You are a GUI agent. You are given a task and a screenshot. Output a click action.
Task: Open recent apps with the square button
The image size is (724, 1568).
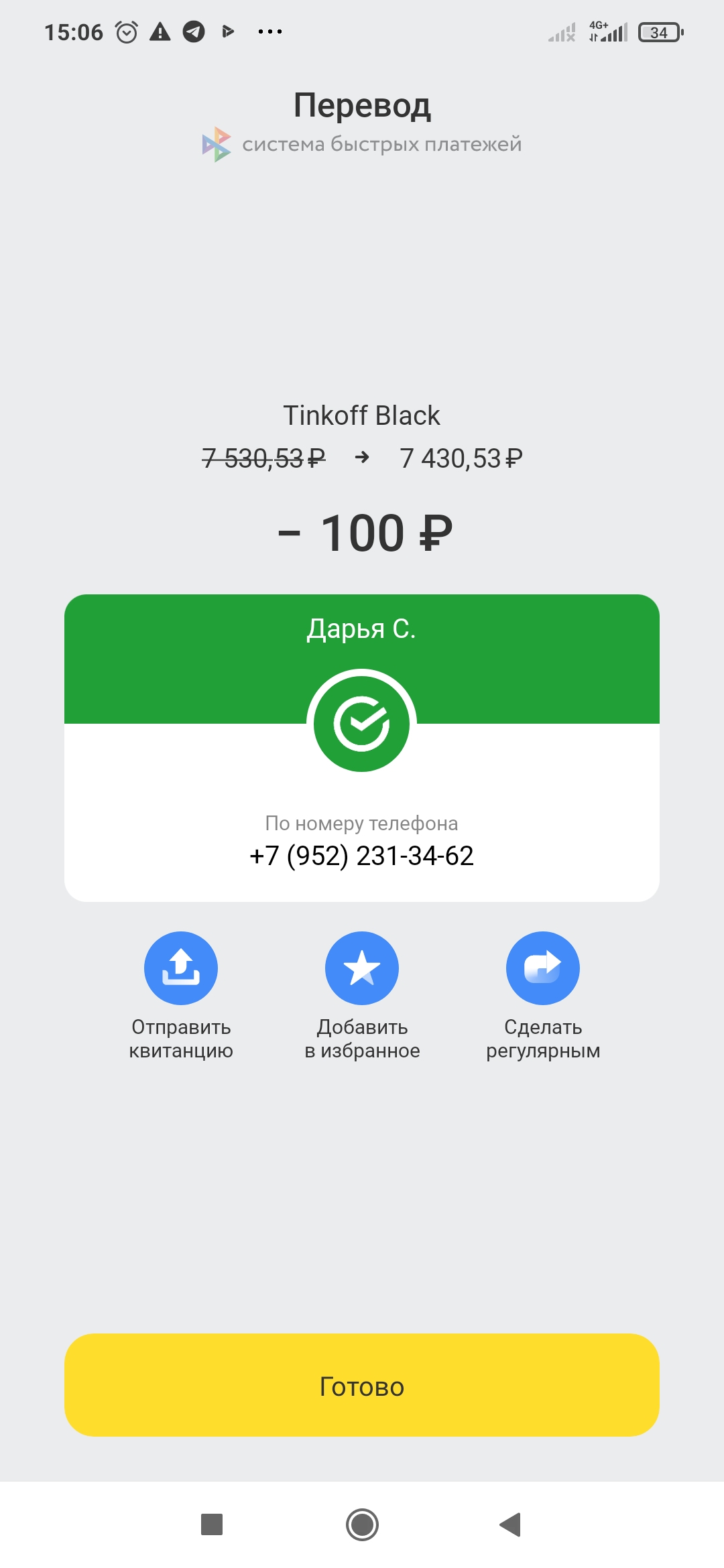coord(212,1524)
